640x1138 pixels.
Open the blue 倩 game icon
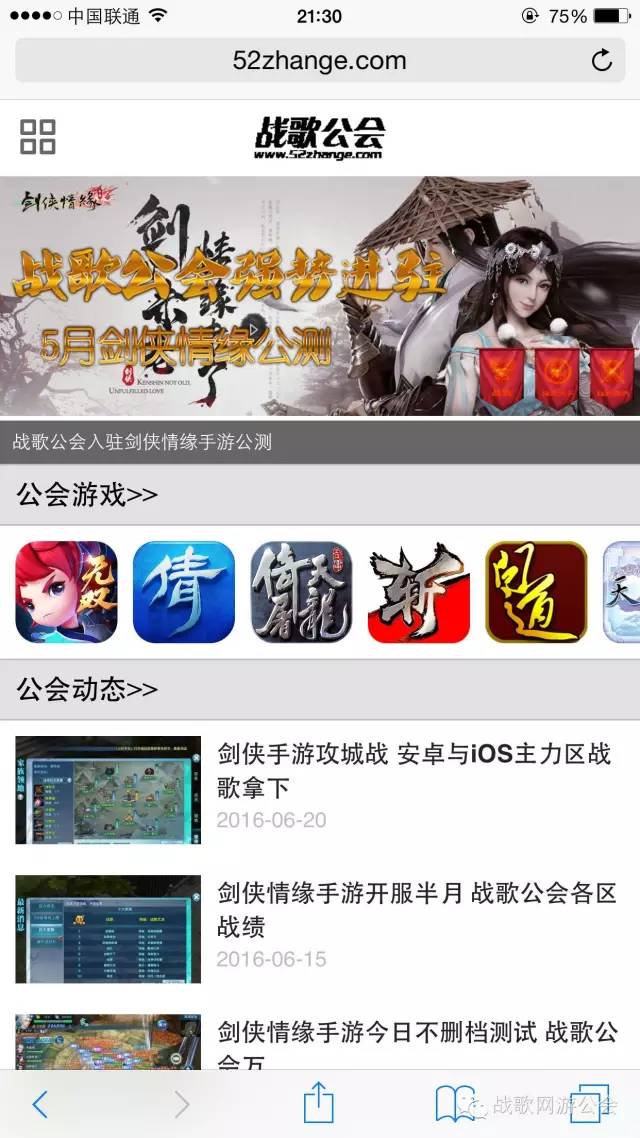tap(183, 592)
